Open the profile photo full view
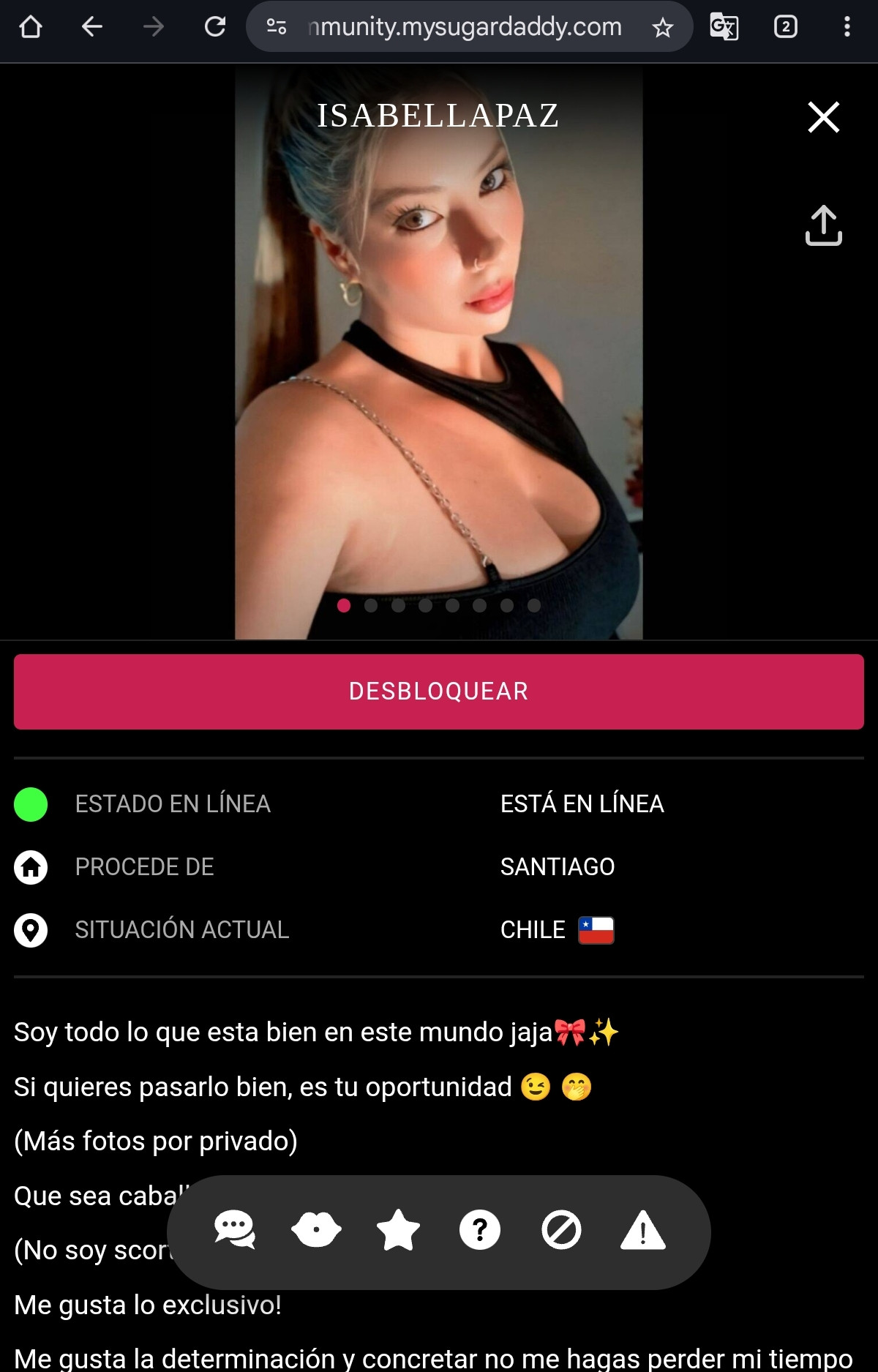This screenshot has height=1372, width=878. pos(439,351)
